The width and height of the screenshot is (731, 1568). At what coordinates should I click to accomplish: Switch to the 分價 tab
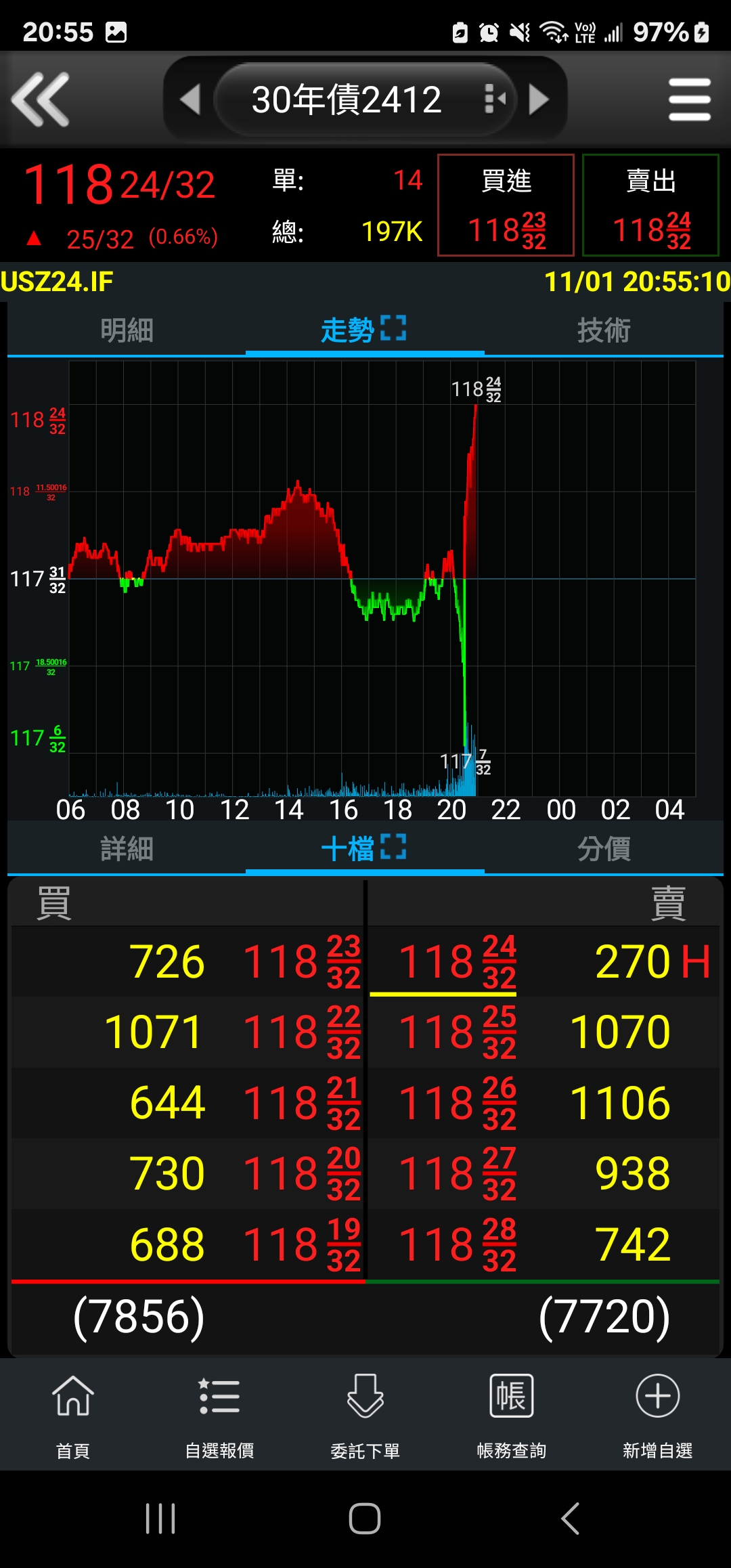pos(604,848)
